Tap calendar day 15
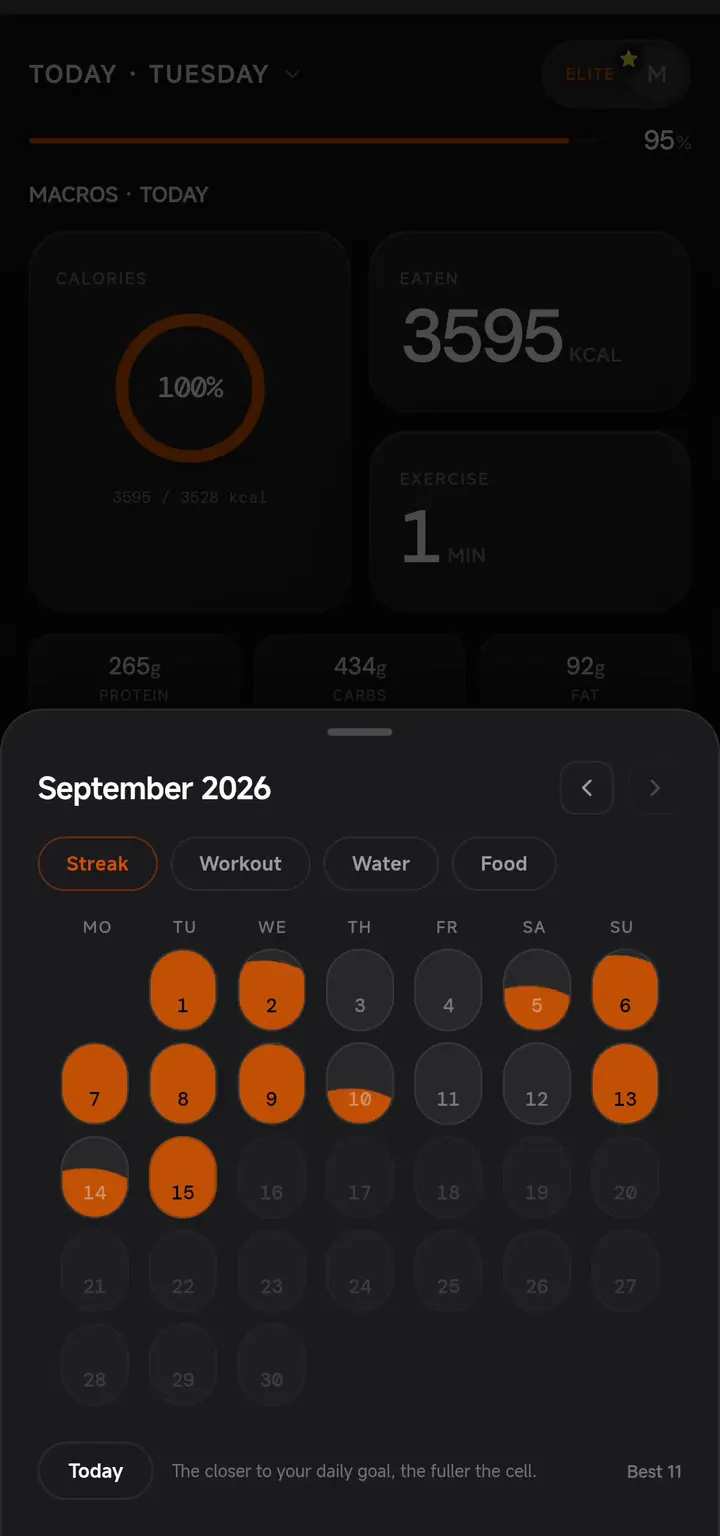 coord(183,1177)
